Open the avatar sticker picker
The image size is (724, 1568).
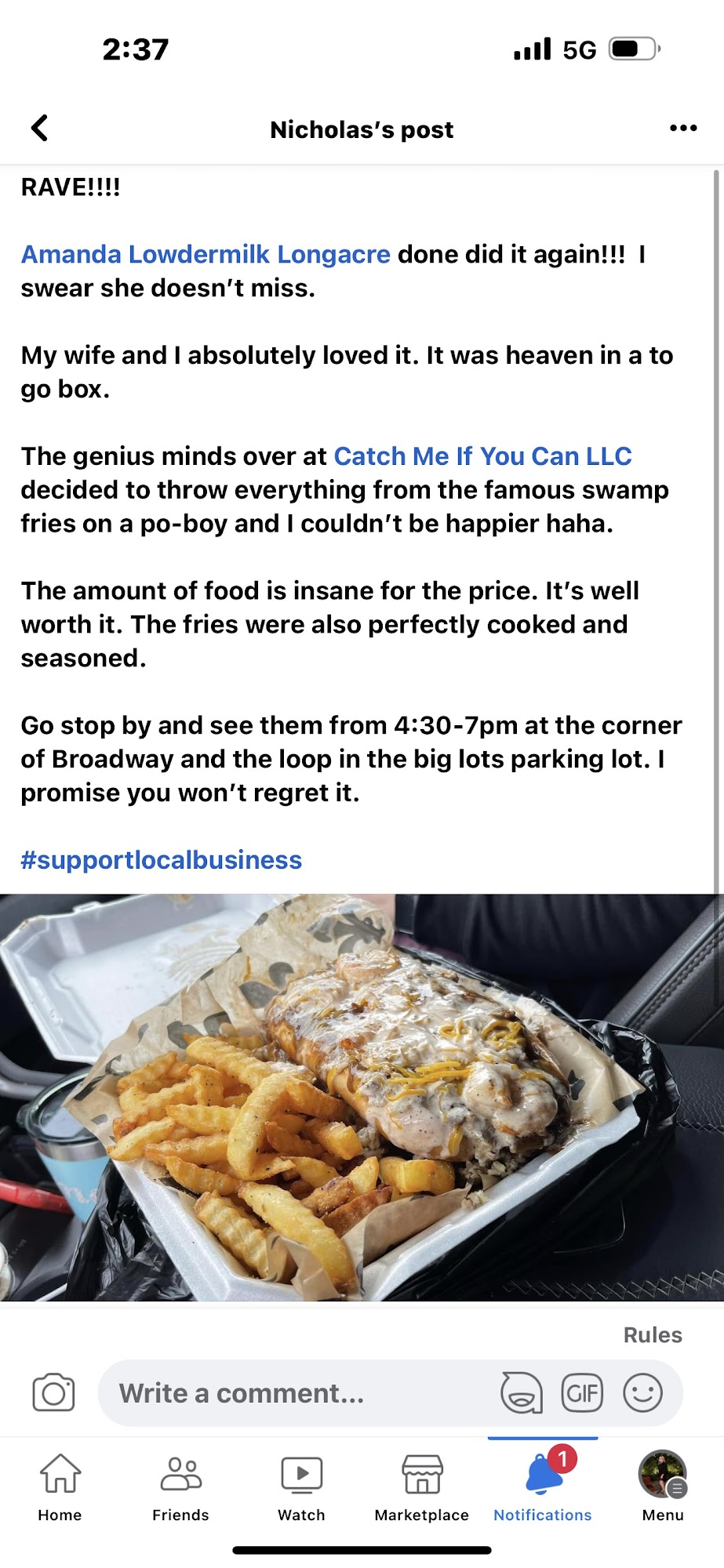coord(522,1393)
